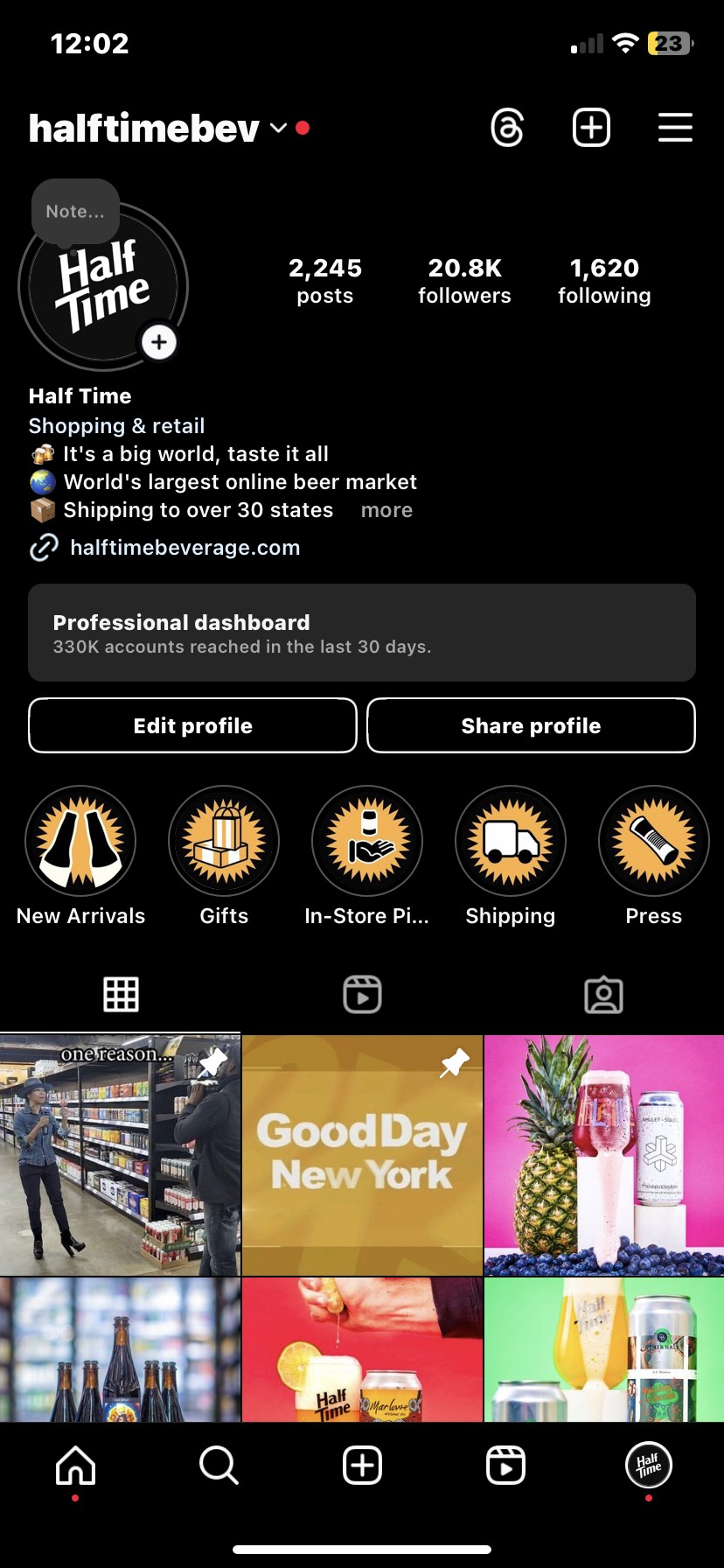Image resolution: width=724 pixels, height=1568 pixels.
Task: Tap Edit profile
Action: coord(192,725)
